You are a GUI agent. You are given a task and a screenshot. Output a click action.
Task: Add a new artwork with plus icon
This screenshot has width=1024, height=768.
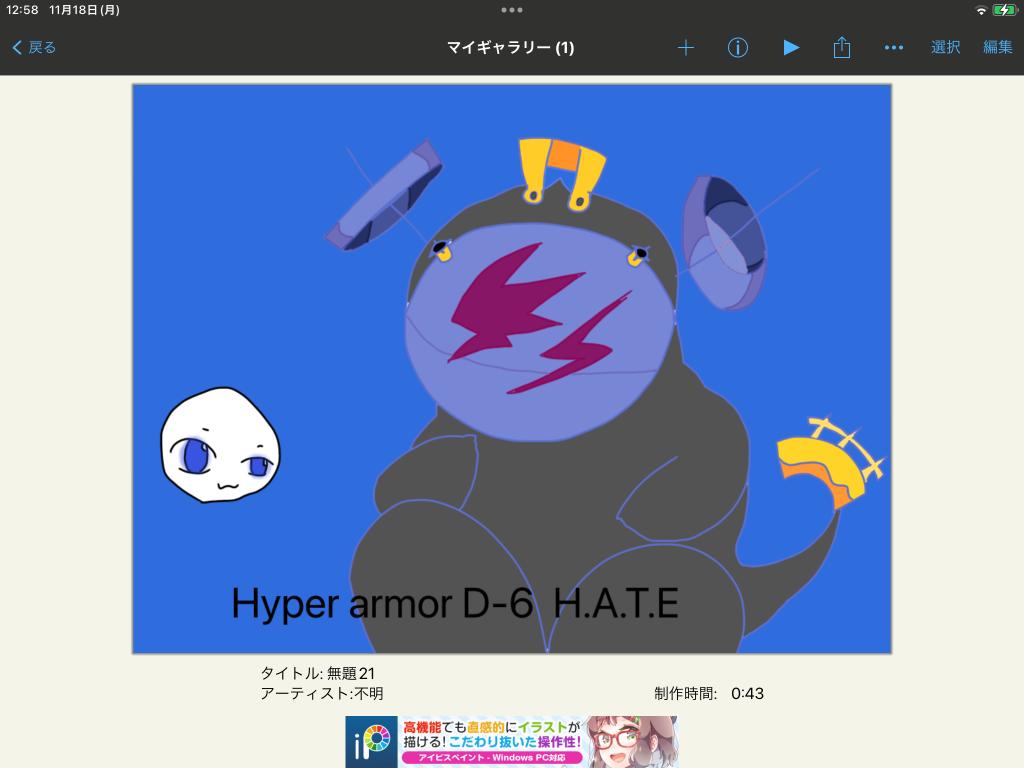[686, 47]
